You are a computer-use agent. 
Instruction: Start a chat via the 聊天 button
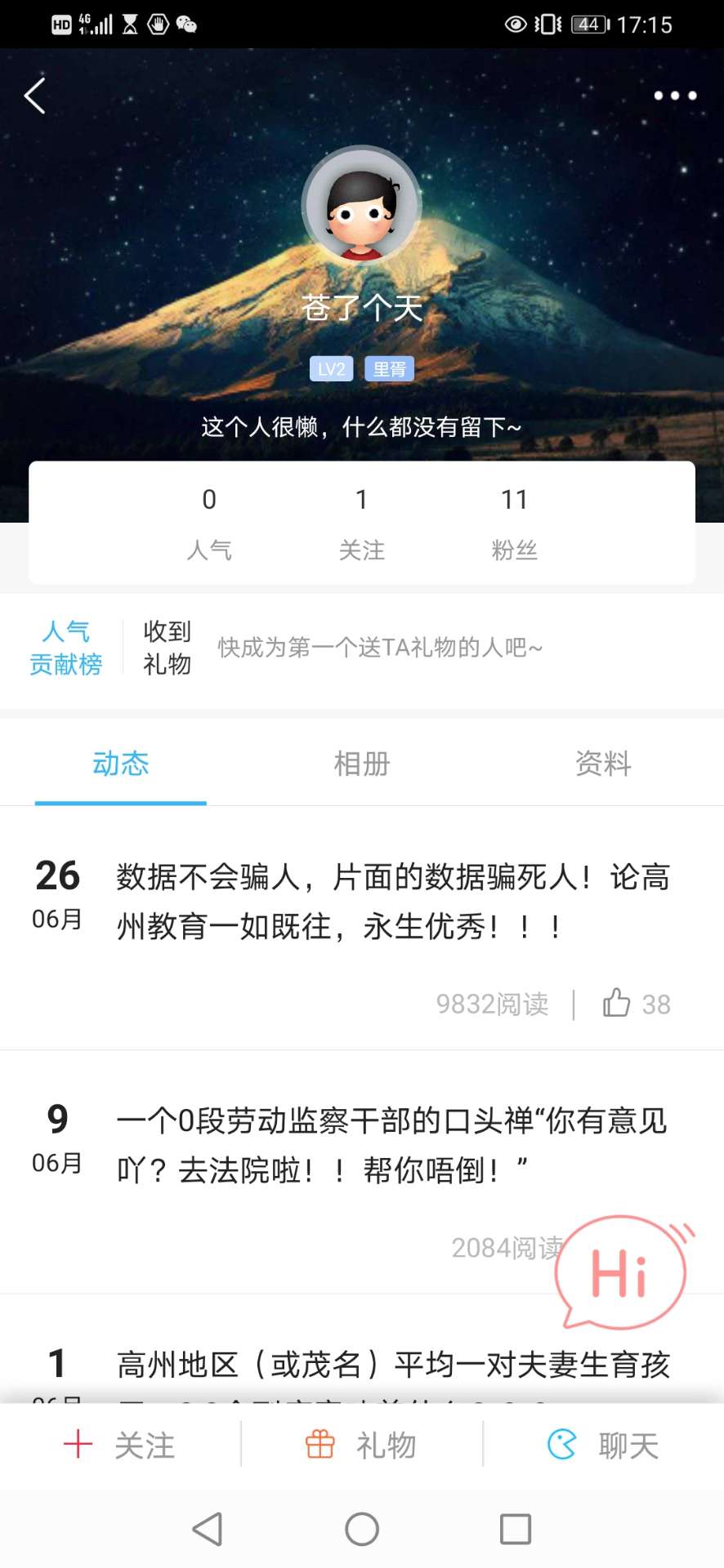[x=603, y=1445]
